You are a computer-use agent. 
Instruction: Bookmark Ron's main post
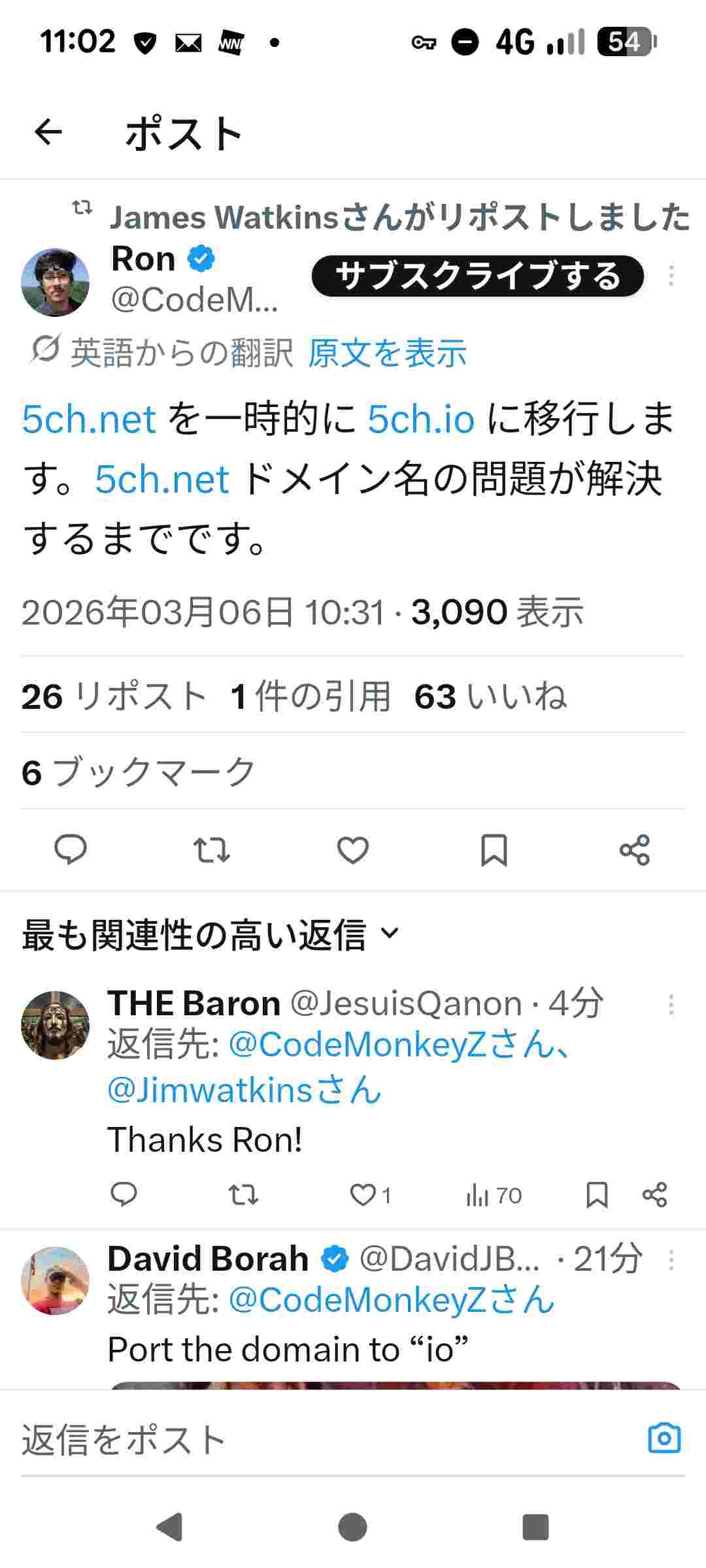pos(494,850)
